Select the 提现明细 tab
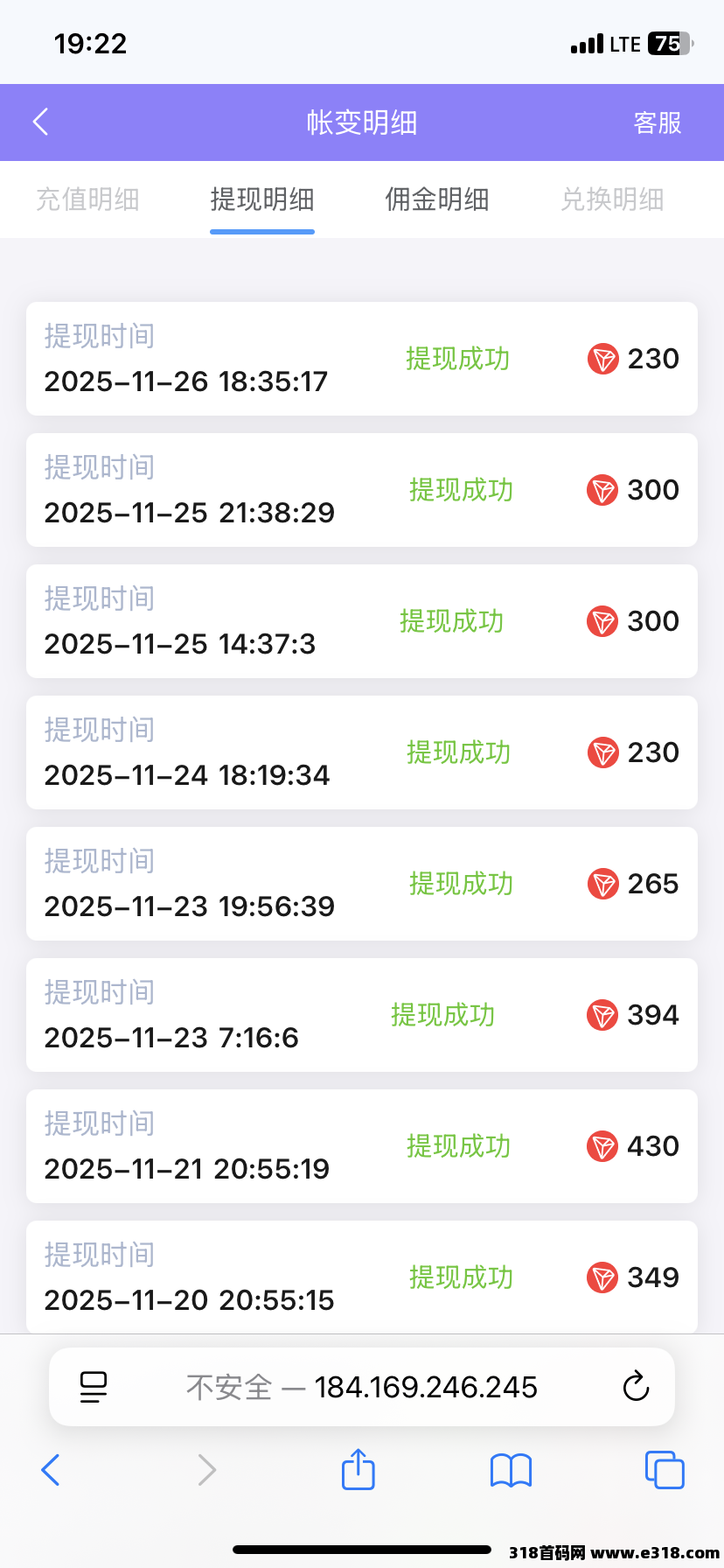The height and width of the screenshot is (1568, 724). tap(262, 199)
